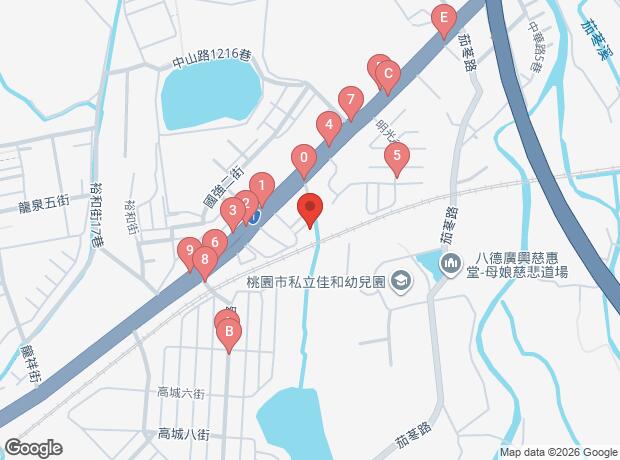The width and height of the screenshot is (620, 460).
Task: Select map marker labeled 8
Action: tap(204, 261)
